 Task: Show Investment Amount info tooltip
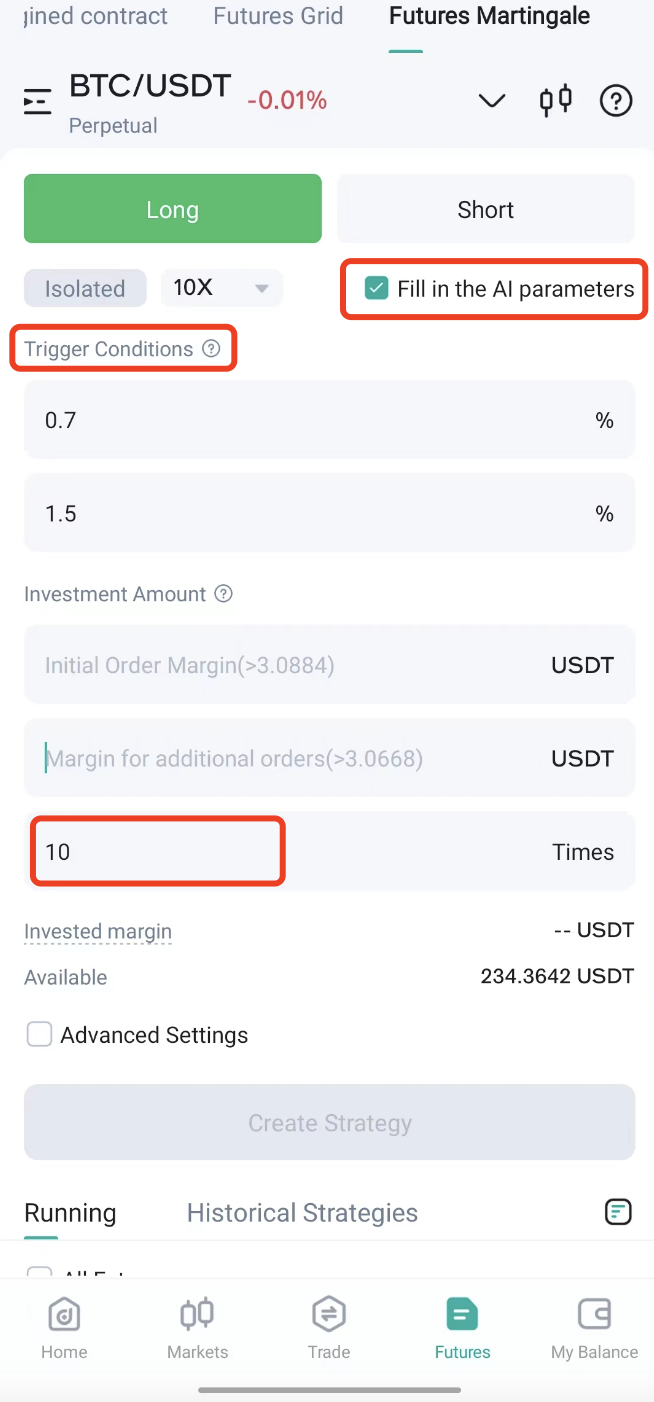(x=224, y=594)
